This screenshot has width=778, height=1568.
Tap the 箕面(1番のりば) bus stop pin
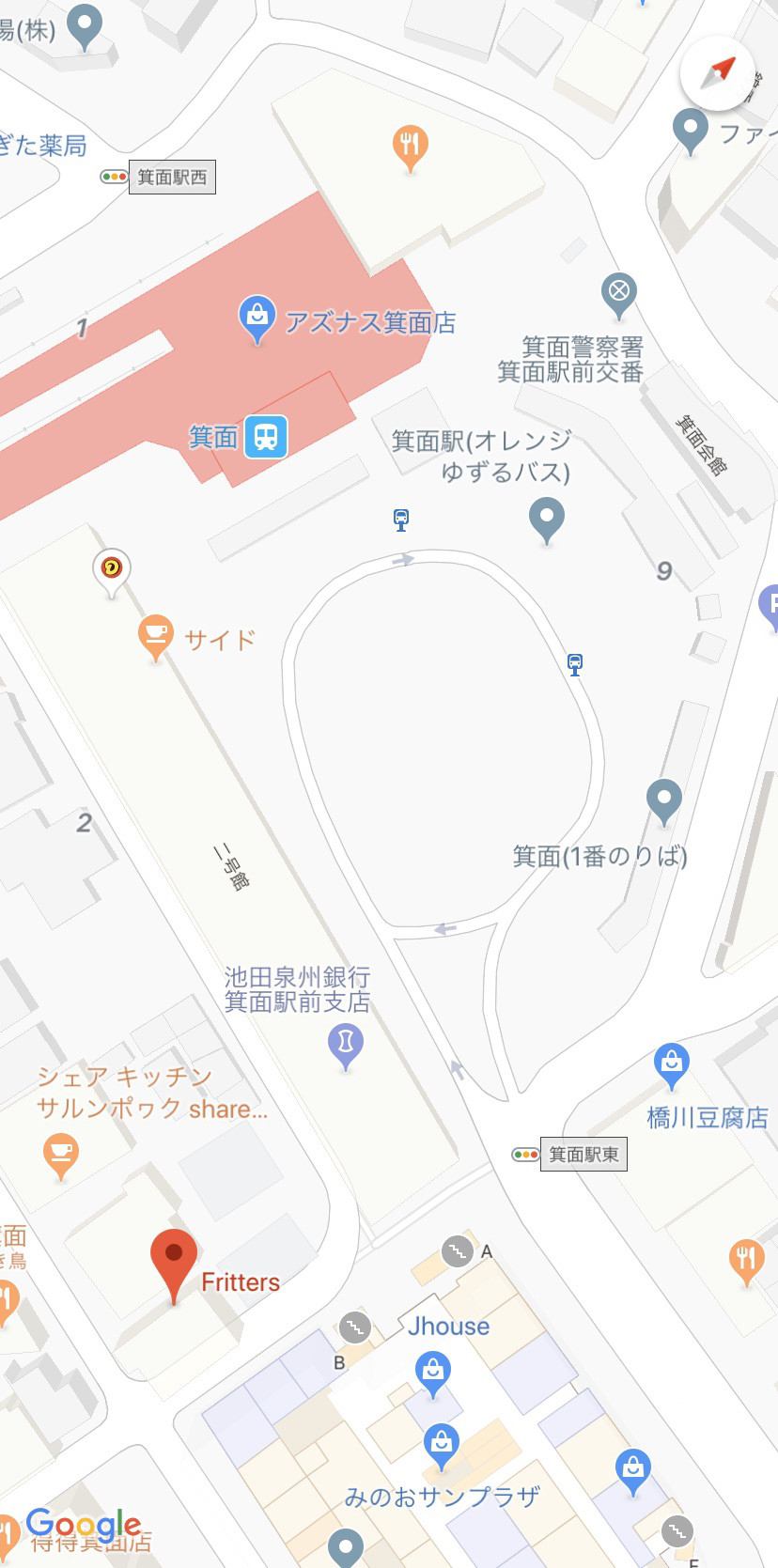coord(663,800)
